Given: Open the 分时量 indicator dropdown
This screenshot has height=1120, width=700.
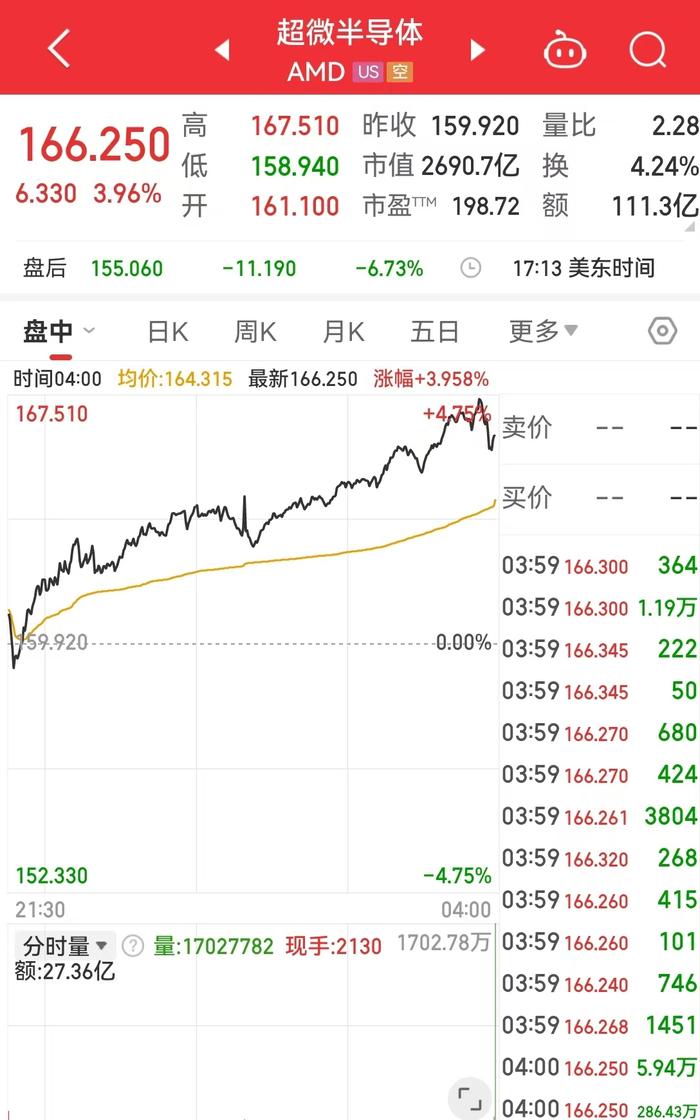Looking at the screenshot, I should [x=64, y=947].
